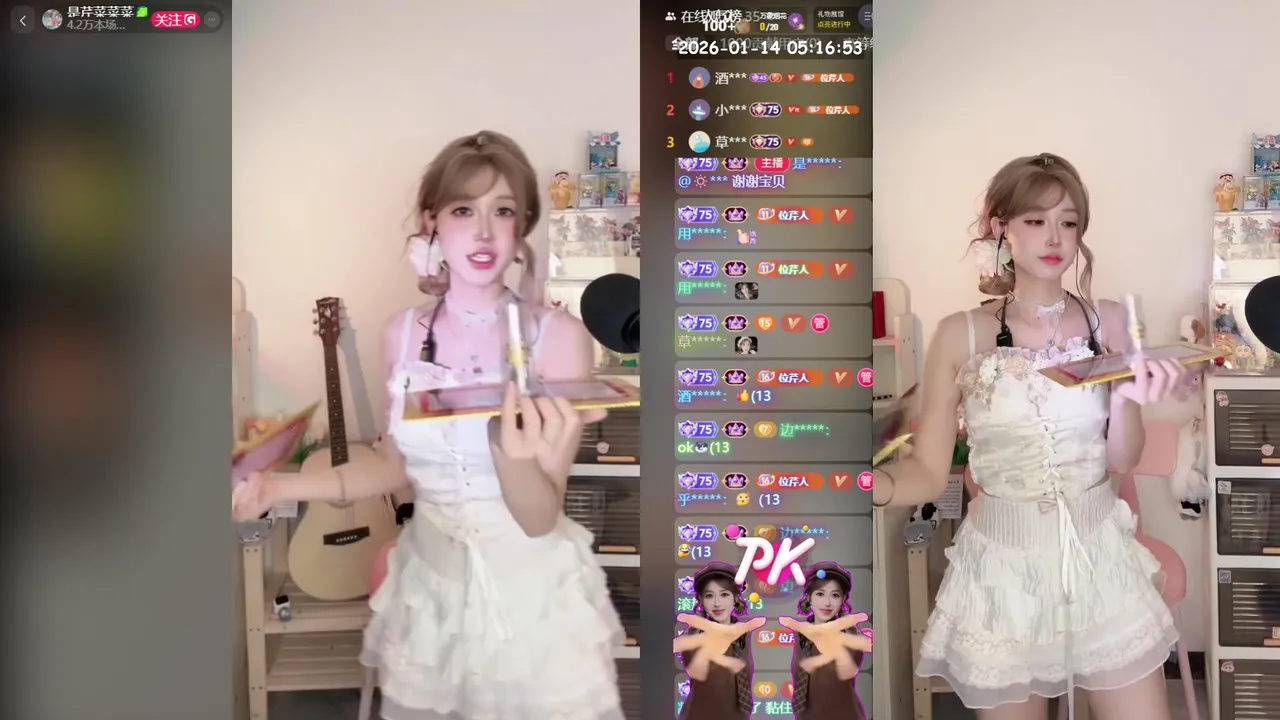Open the streamer's profile avatar

click(x=52, y=19)
